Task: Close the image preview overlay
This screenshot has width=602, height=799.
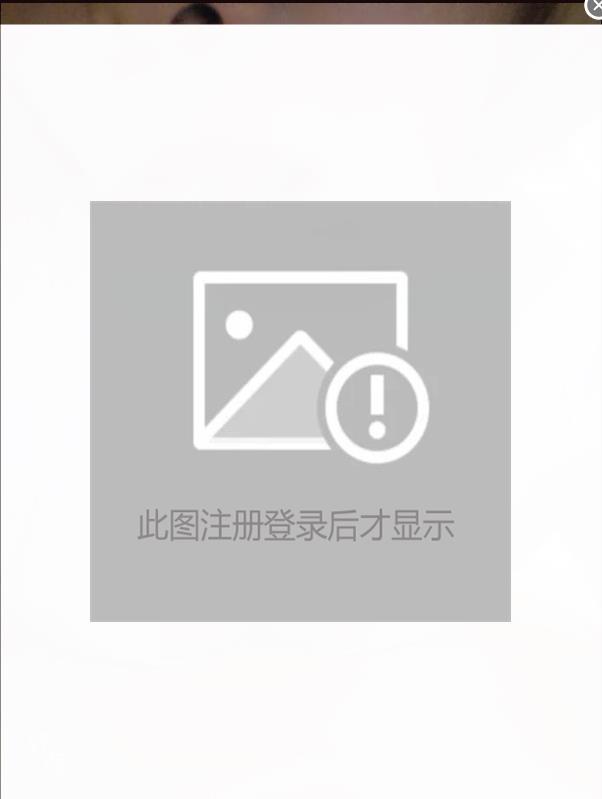Action: tap(594, 6)
